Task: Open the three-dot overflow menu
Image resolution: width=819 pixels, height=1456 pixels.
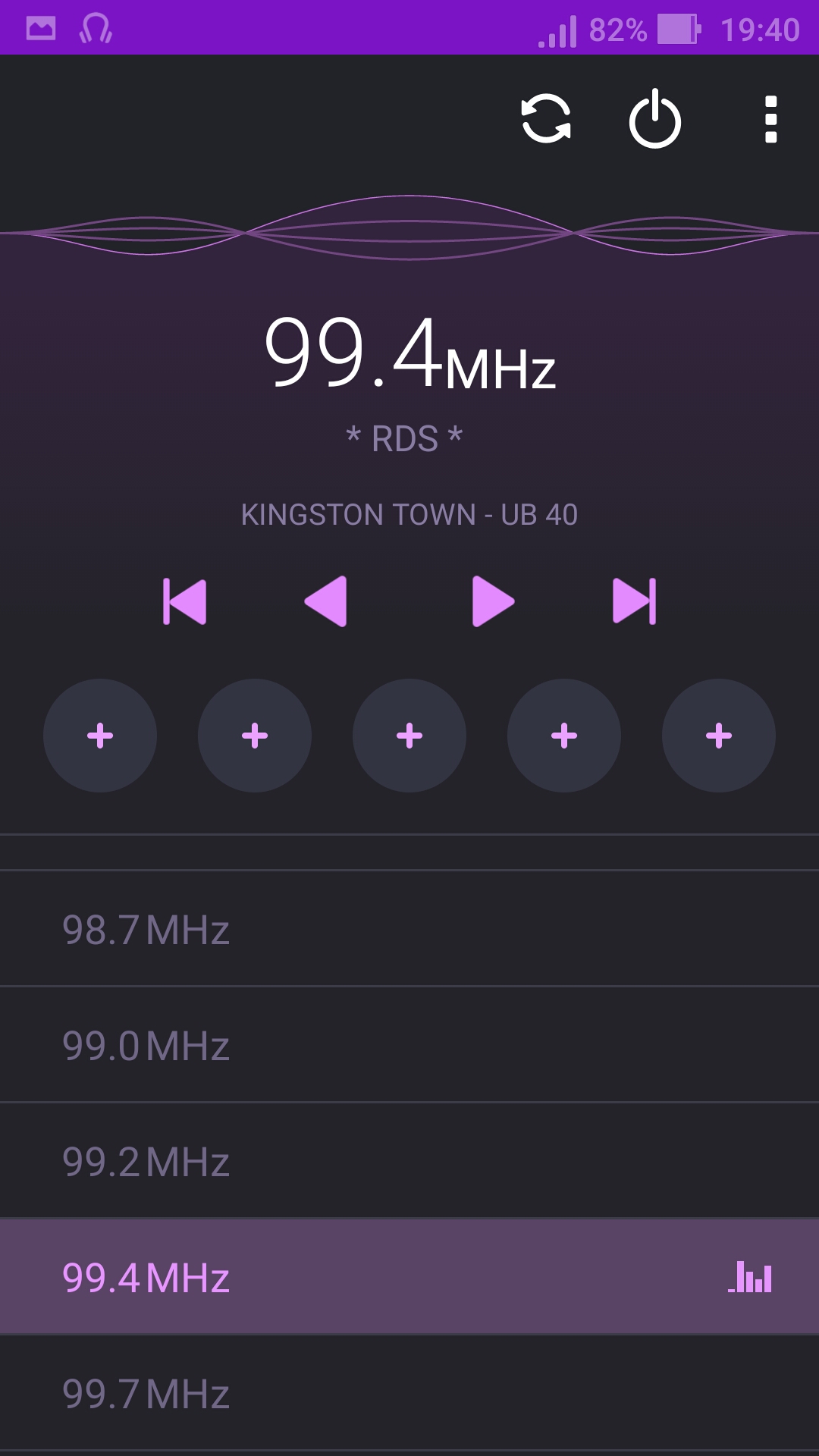Action: [770, 119]
